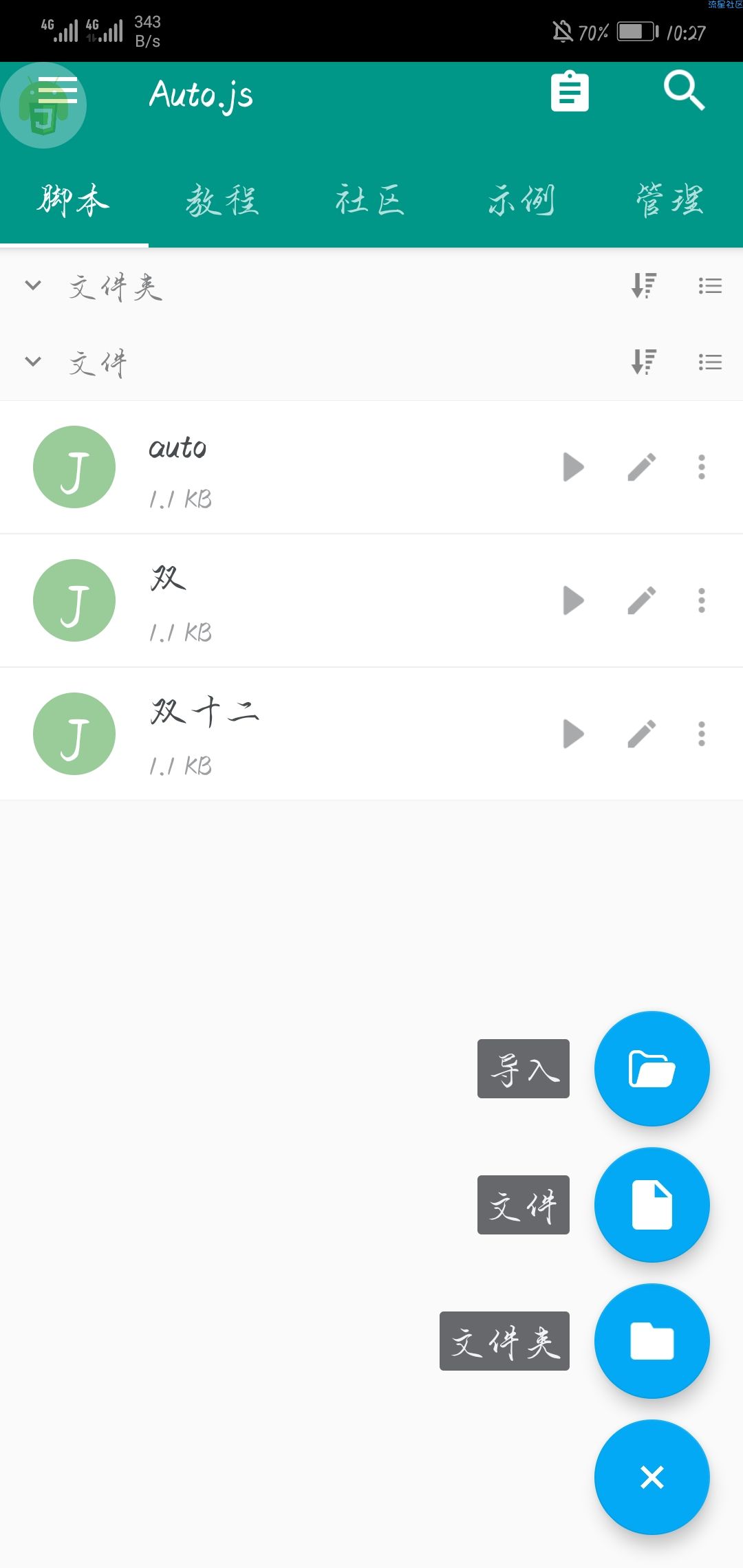Viewport: 743px width, 1568px height.
Task: Switch to the 管理 tab
Action: (x=669, y=201)
